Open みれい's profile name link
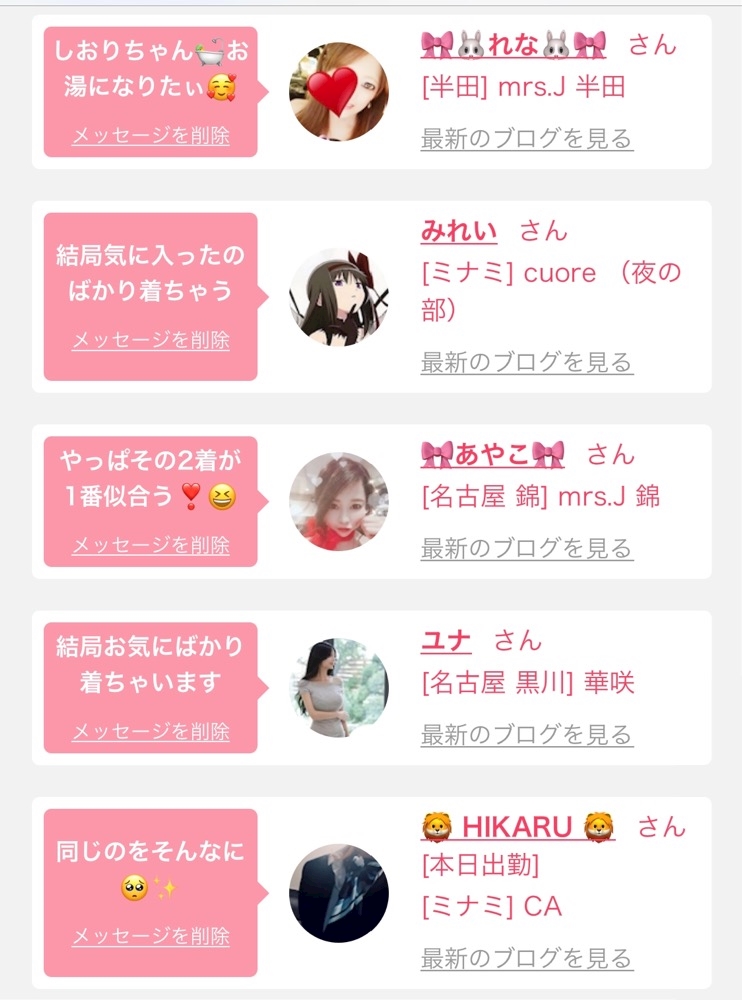The height and width of the screenshot is (1000, 742). (x=459, y=231)
